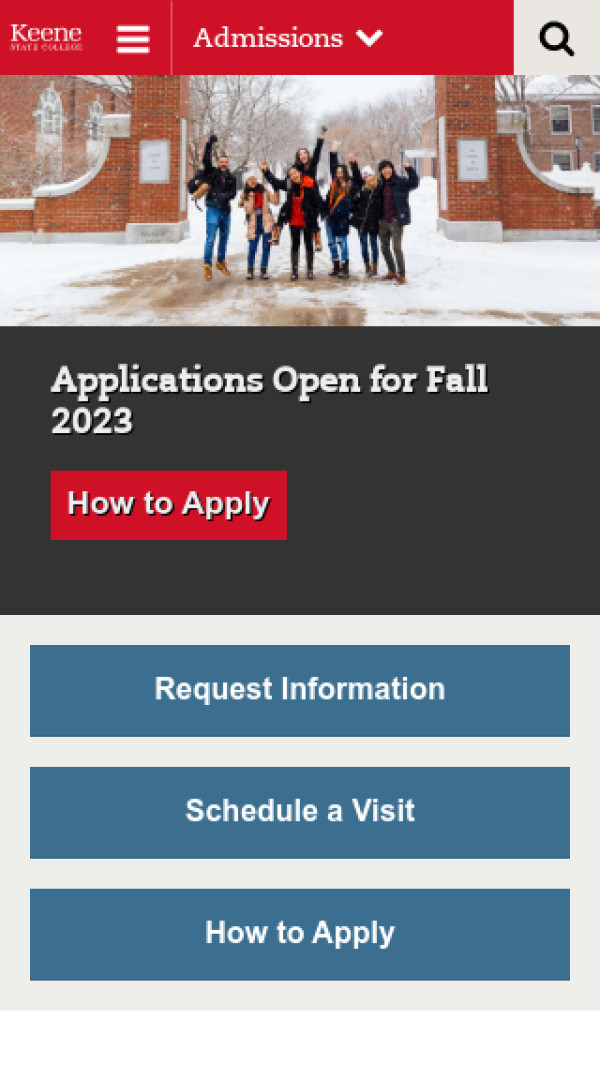The height and width of the screenshot is (1065, 600).
Task: Open the search magnifier icon
Action: click(557, 38)
